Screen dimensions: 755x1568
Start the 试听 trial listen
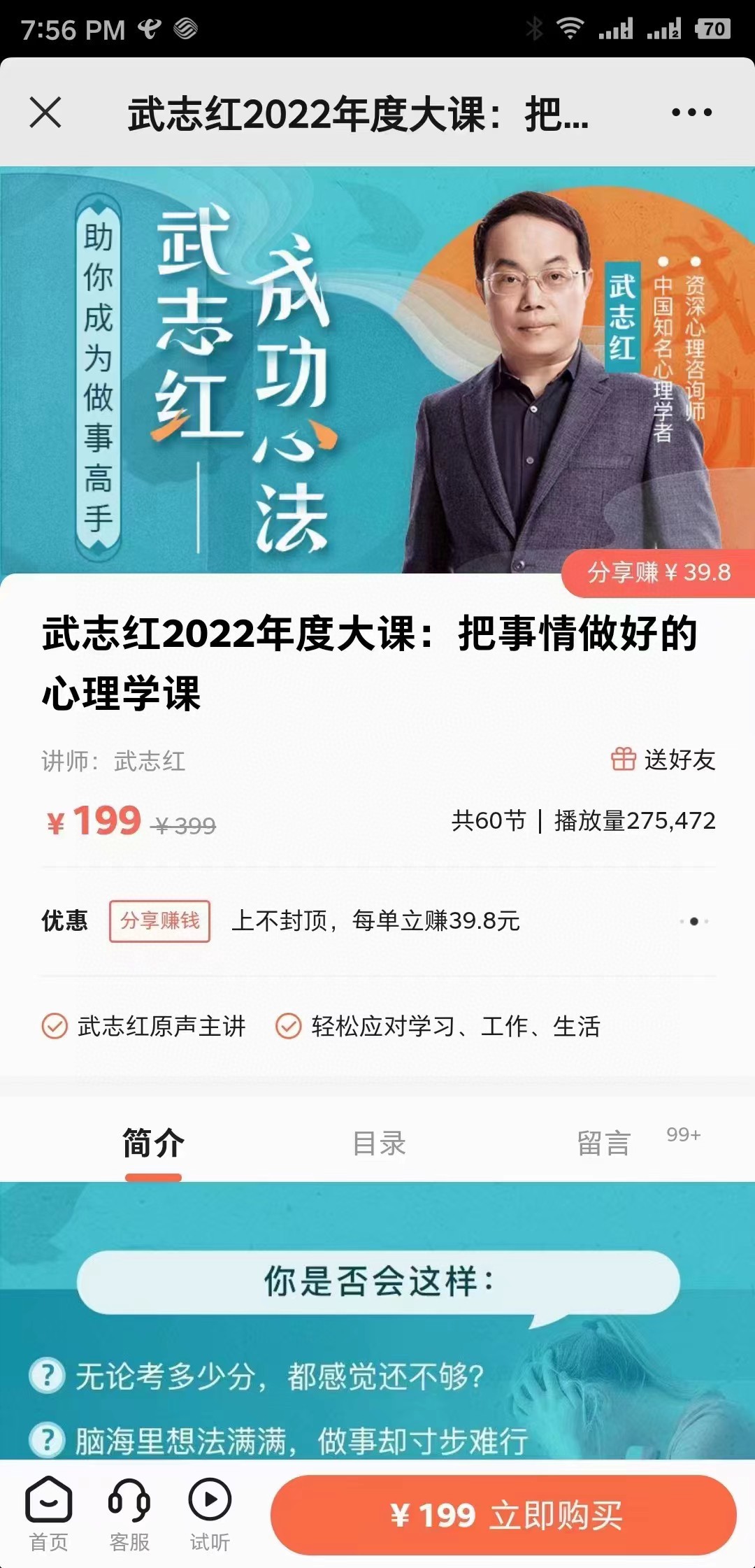click(210, 1513)
